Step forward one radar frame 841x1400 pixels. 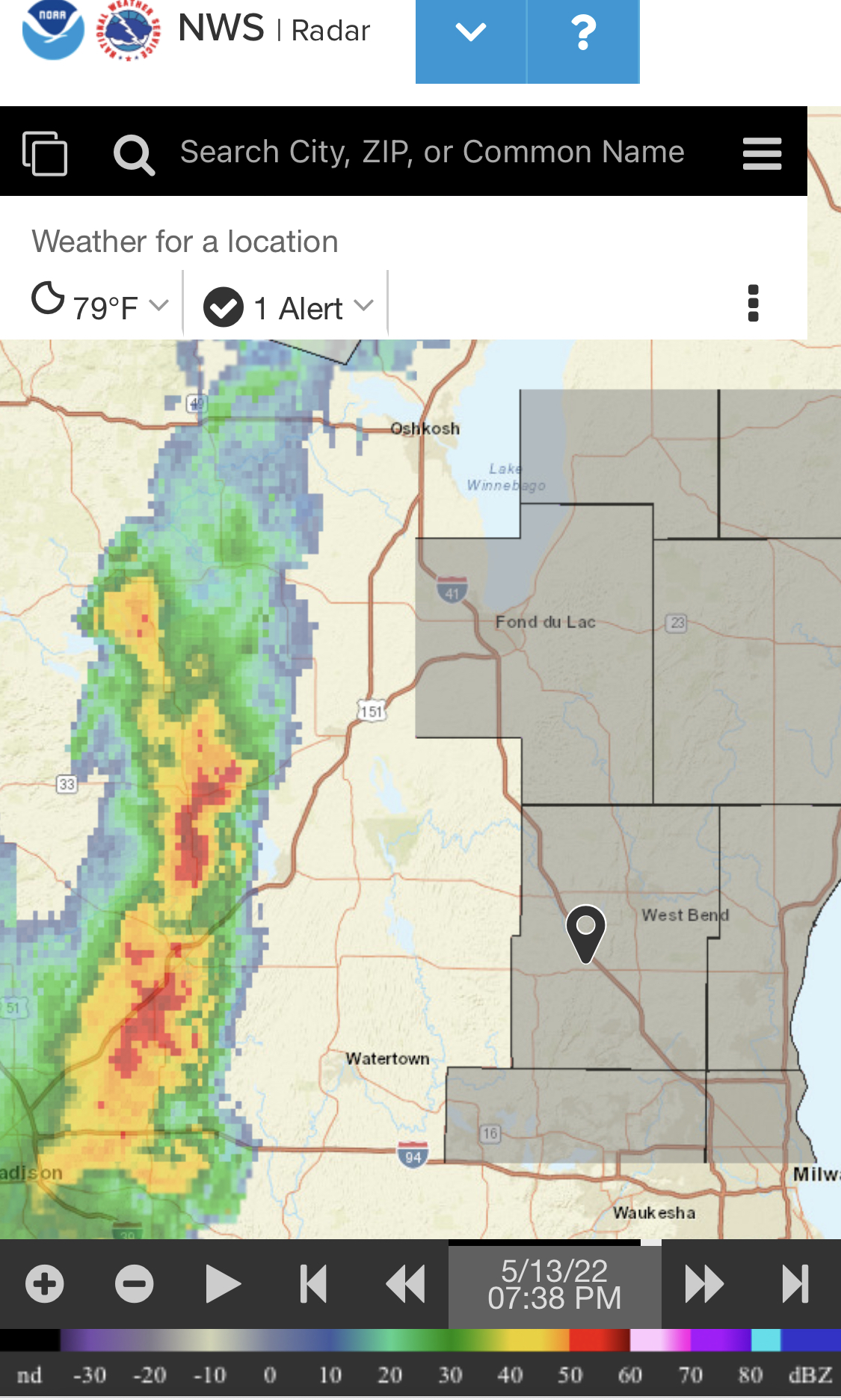(x=704, y=1284)
